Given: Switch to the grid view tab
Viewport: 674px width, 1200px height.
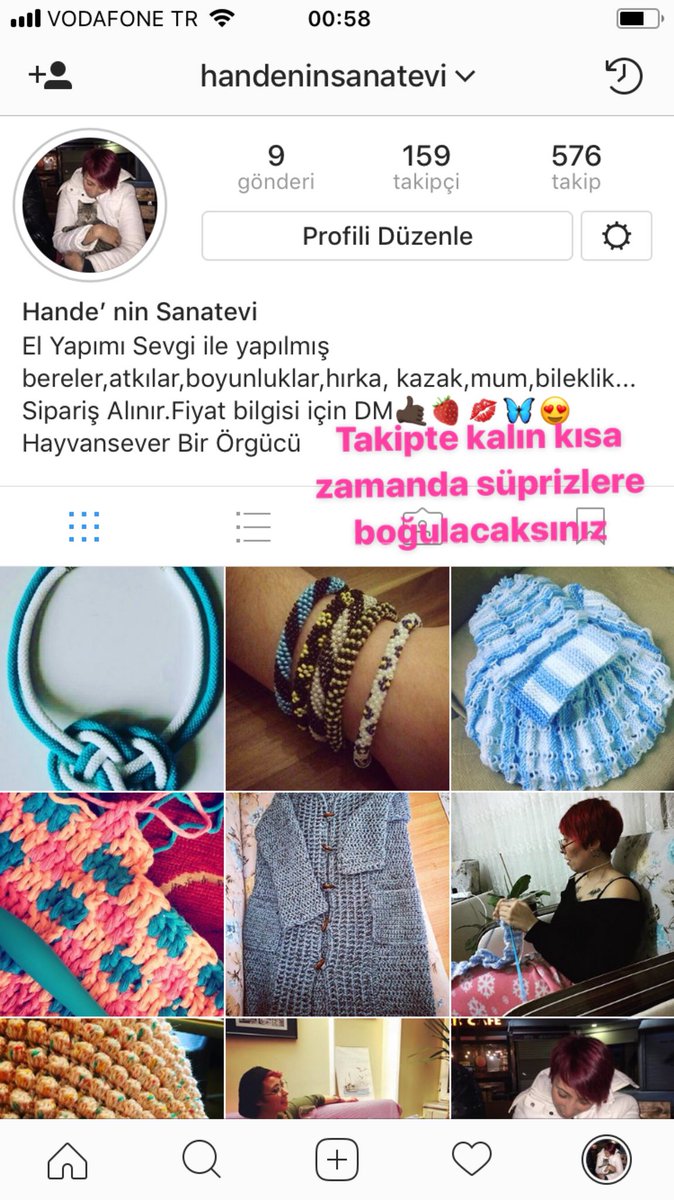Looking at the screenshot, I should coord(84,526).
